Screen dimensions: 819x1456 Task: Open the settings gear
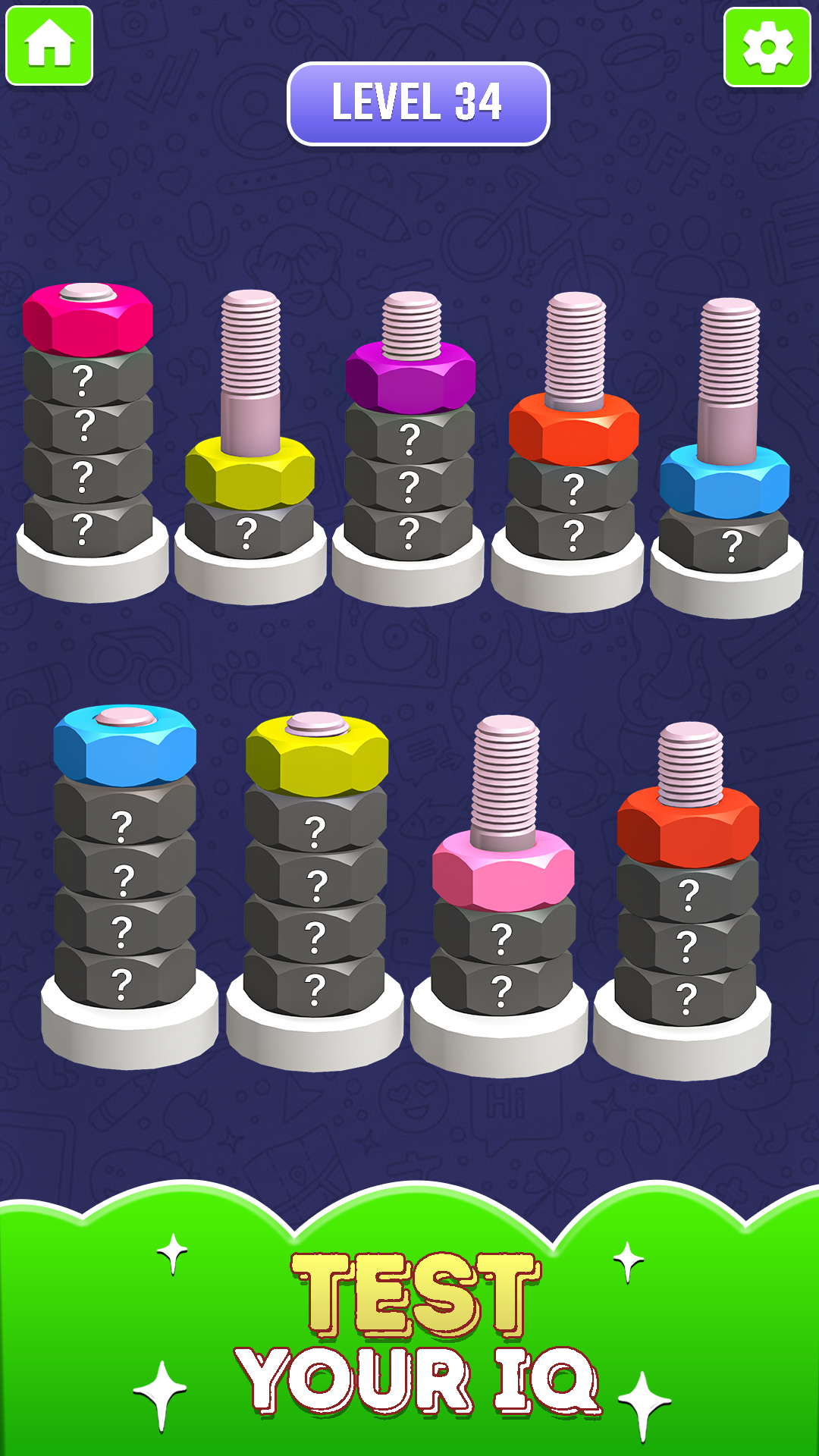coord(767,48)
